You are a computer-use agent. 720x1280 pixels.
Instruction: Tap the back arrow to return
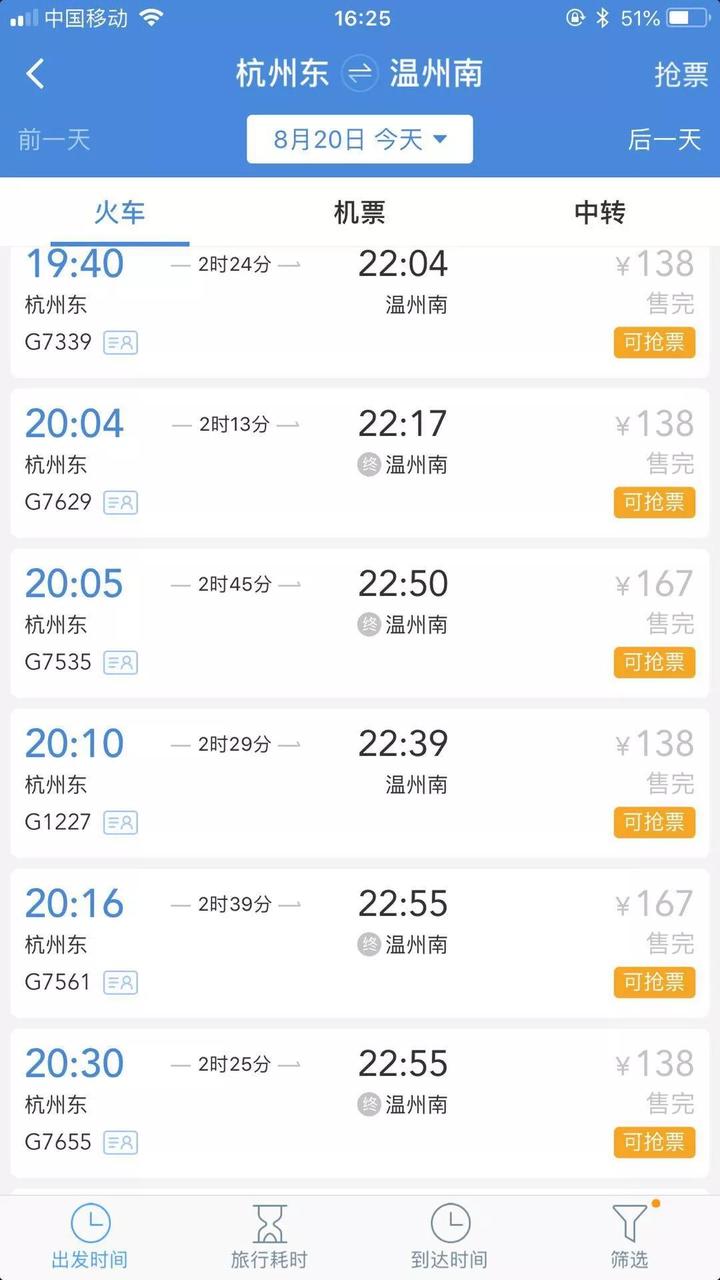[36, 74]
